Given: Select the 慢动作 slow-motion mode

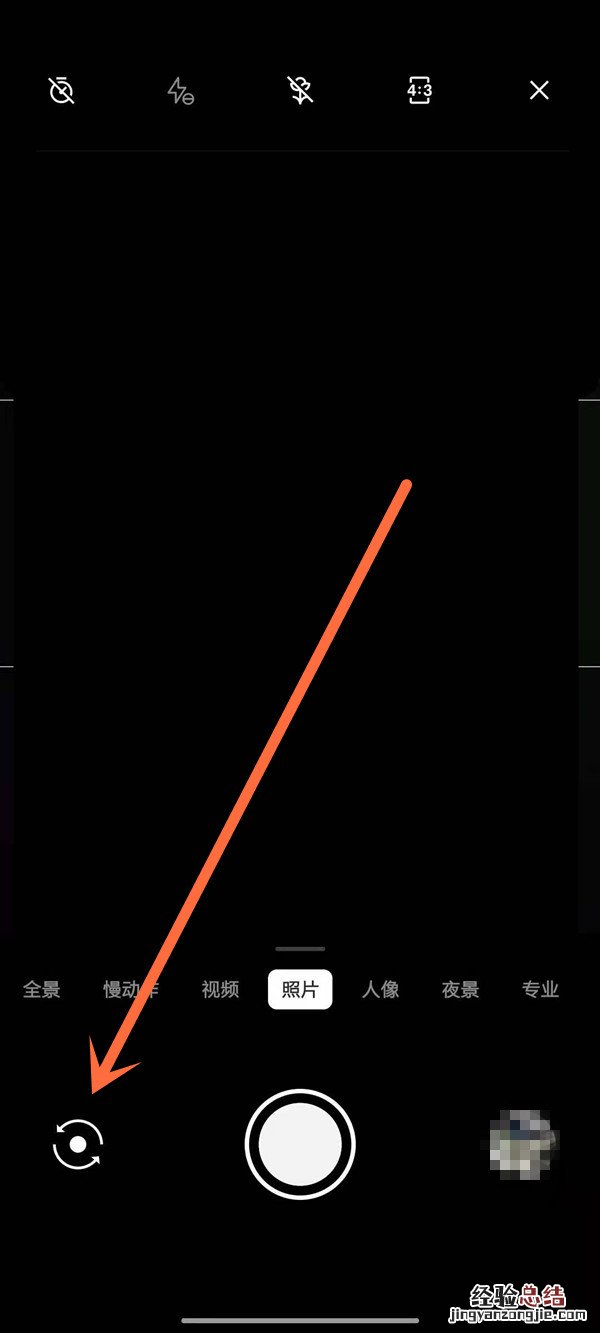Looking at the screenshot, I should pyautogui.click(x=130, y=990).
